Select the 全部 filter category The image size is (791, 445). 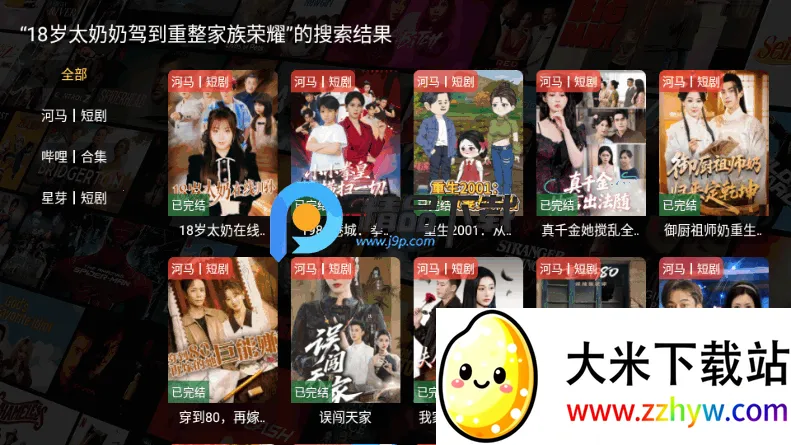click(74, 74)
